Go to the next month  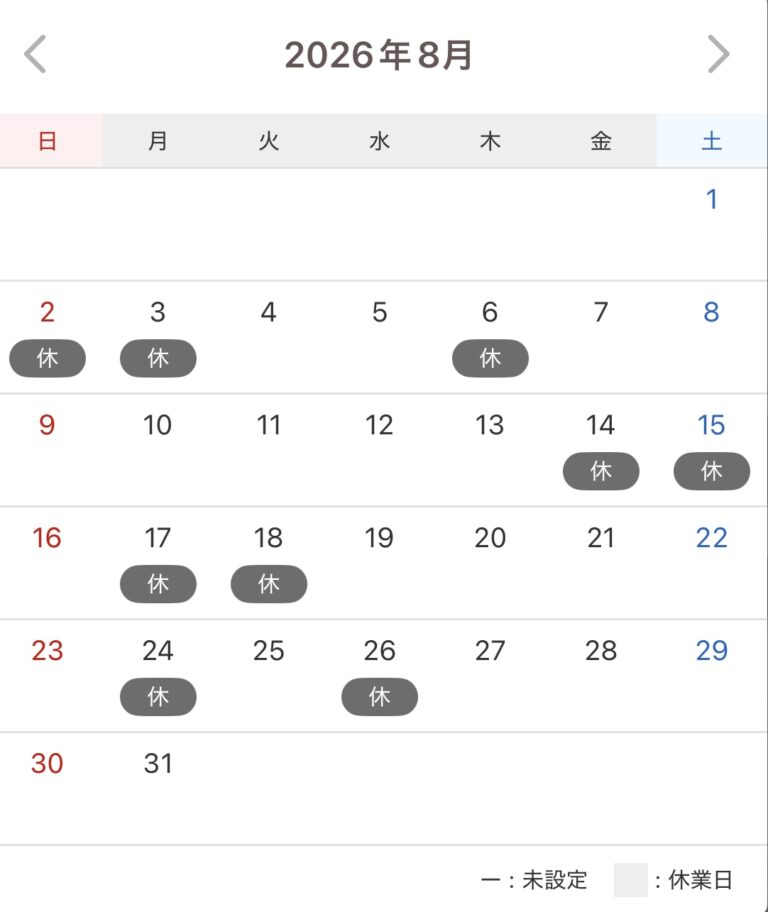(719, 54)
